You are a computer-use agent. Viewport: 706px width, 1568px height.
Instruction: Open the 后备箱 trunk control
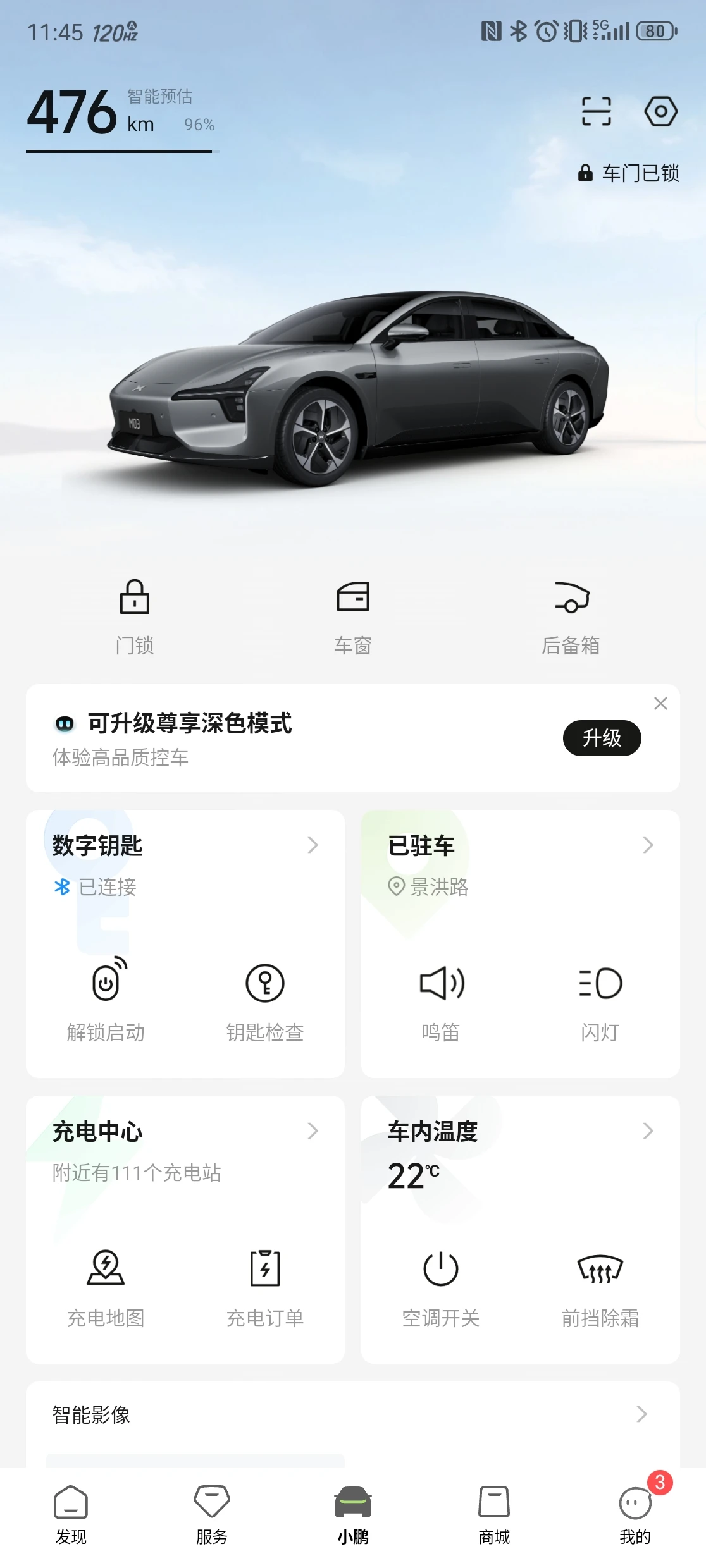click(x=571, y=616)
